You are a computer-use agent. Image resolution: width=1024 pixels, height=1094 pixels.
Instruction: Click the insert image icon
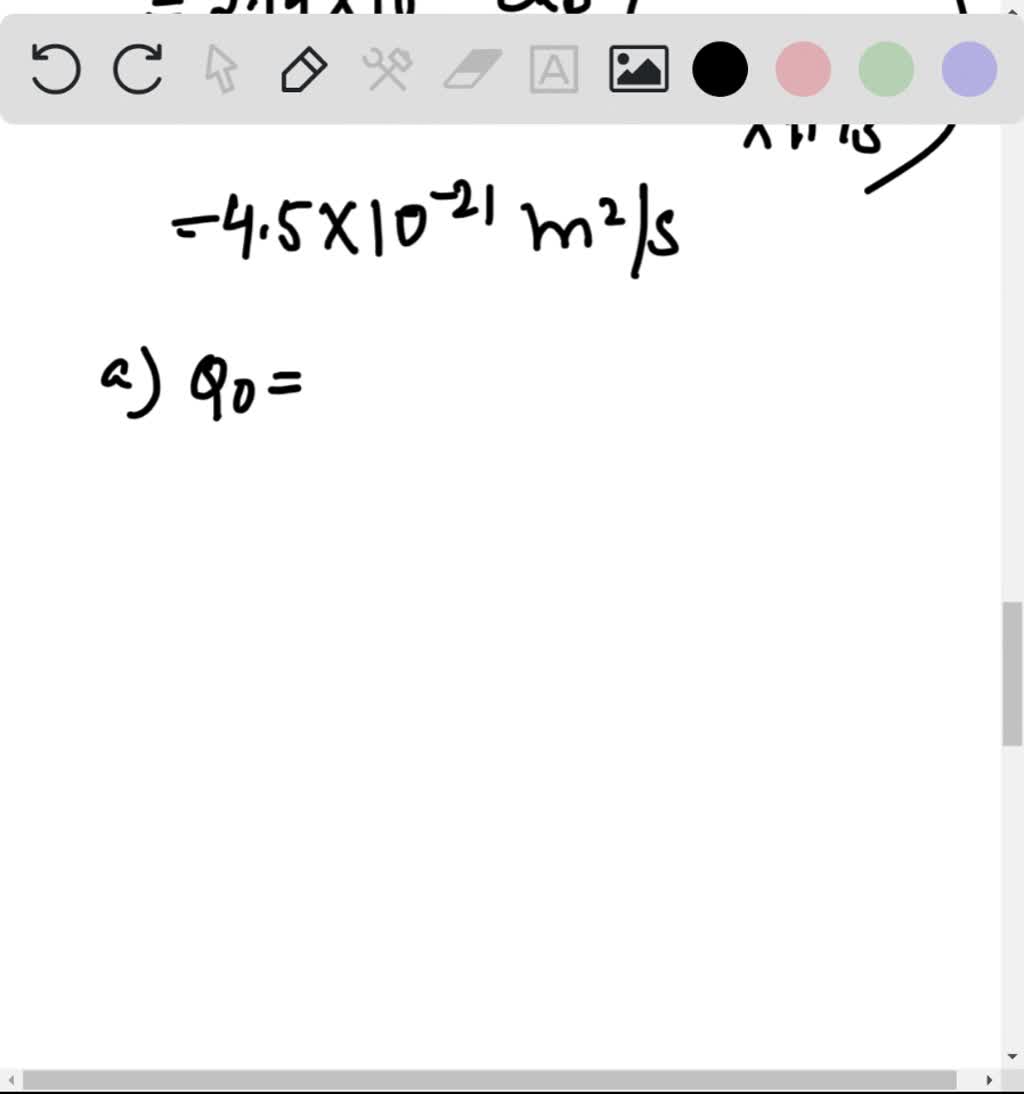click(638, 70)
